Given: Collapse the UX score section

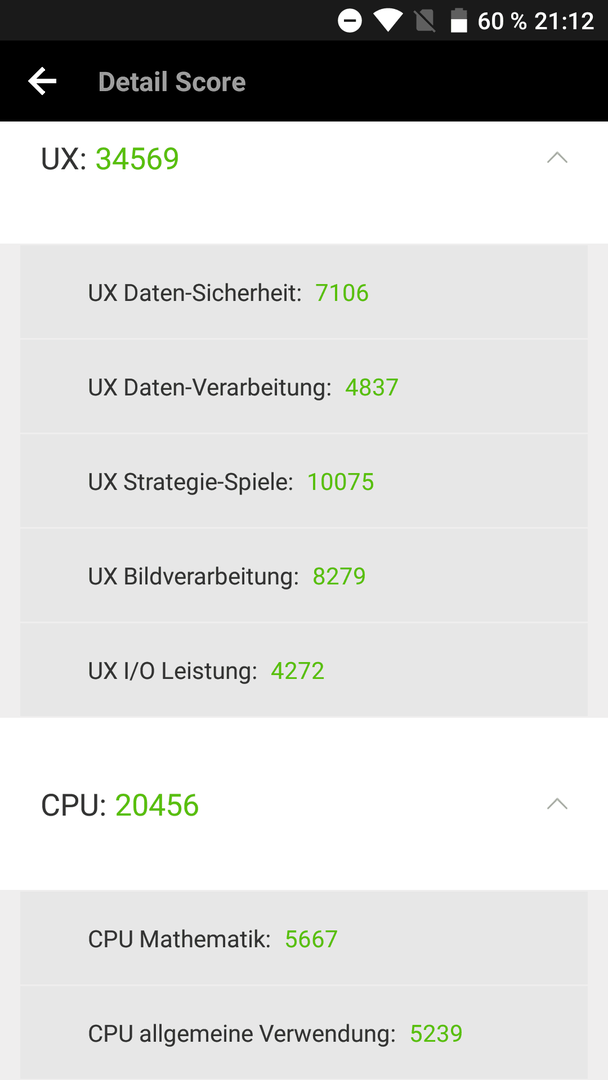Looking at the screenshot, I should coord(557,158).
